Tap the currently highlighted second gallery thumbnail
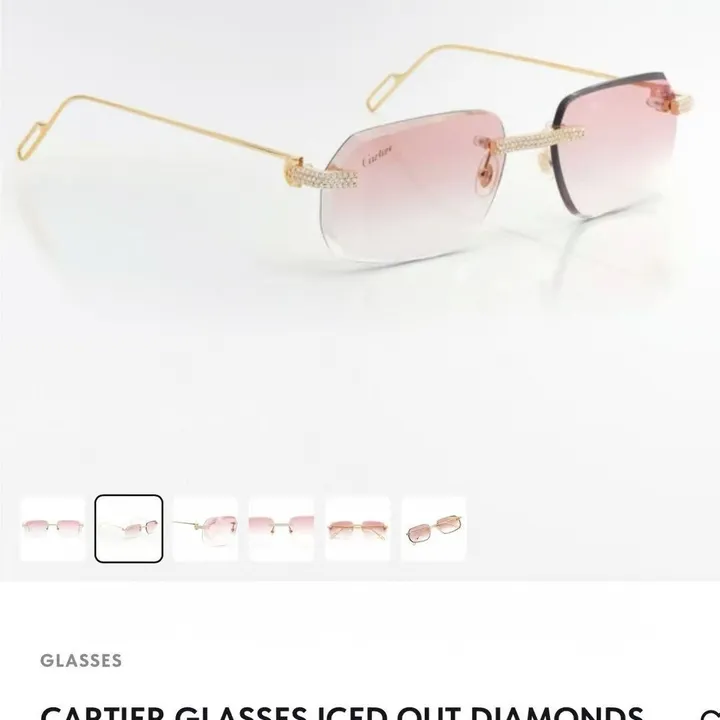The image size is (720, 720). point(129,528)
